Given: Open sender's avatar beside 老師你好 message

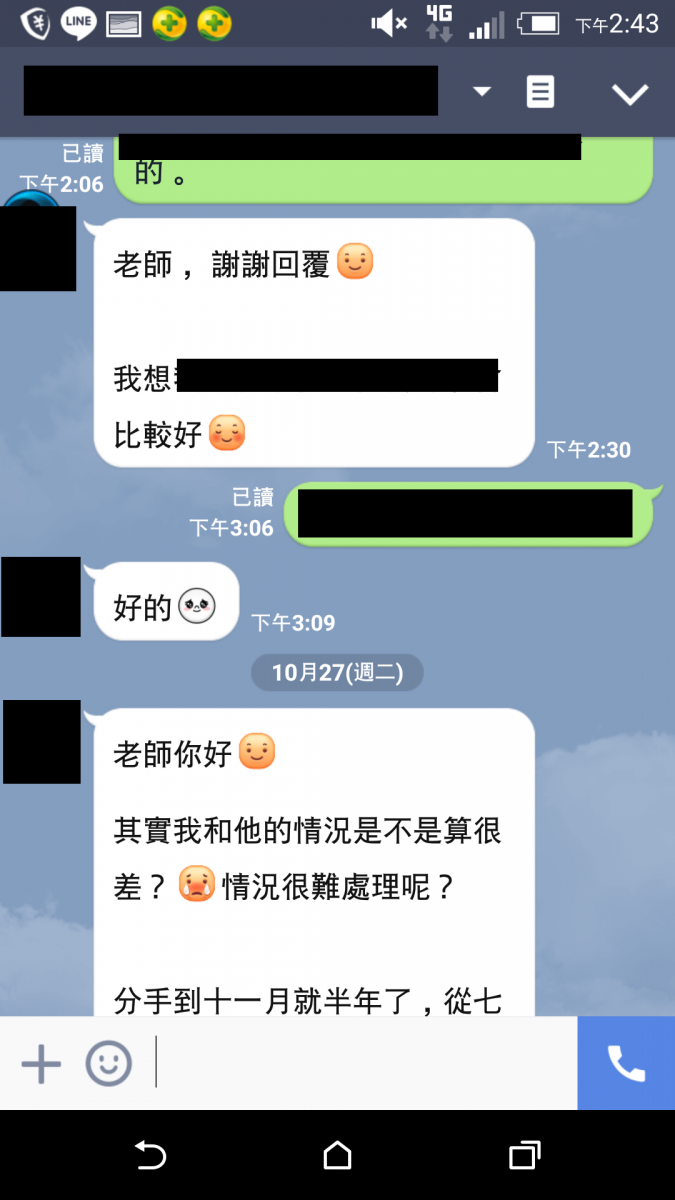Looking at the screenshot, I should [x=41, y=741].
